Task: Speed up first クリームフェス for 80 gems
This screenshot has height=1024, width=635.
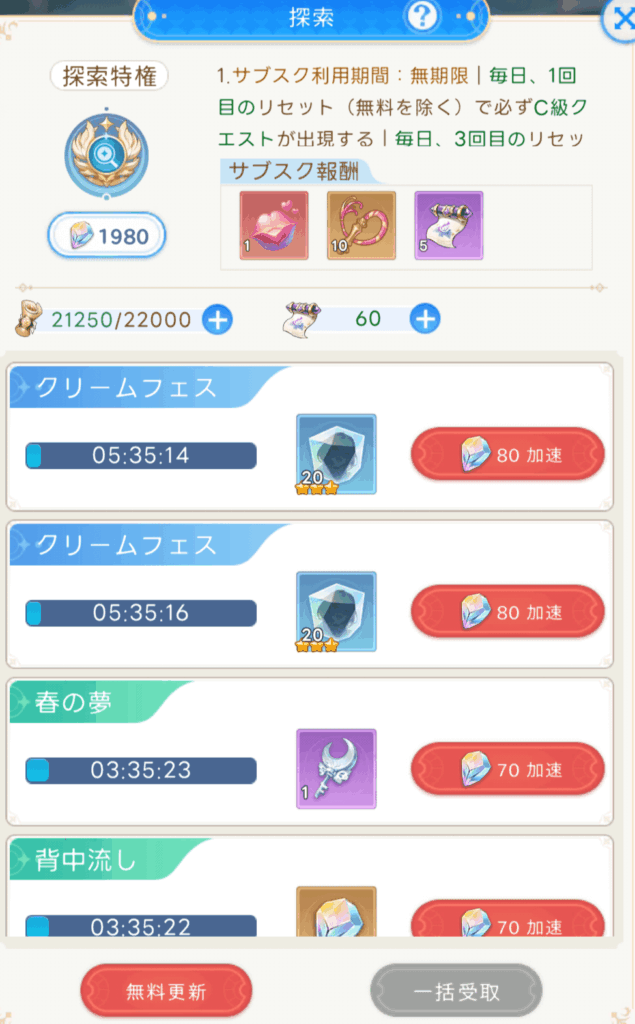Action: 508,455
